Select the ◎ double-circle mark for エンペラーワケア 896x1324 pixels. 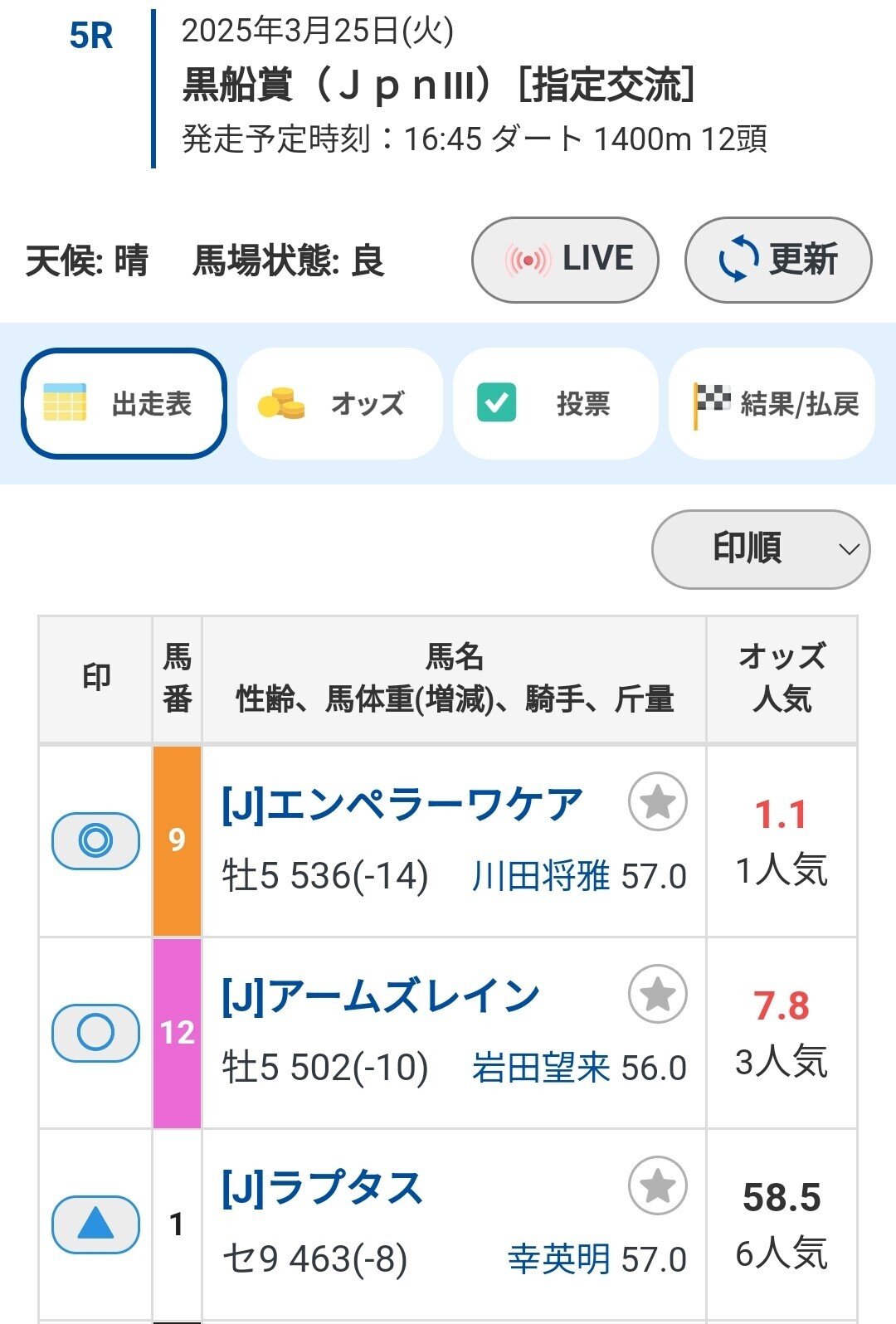pyautogui.click(x=94, y=841)
